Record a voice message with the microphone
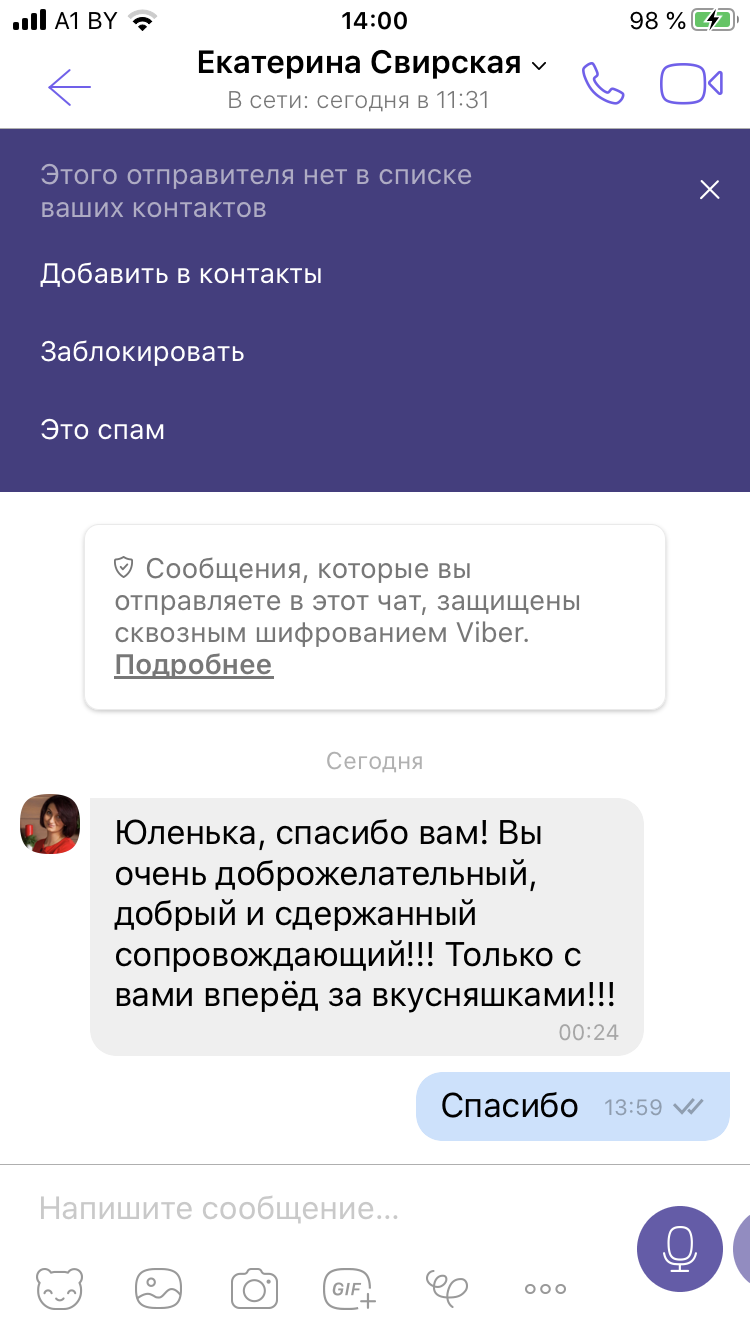The width and height of the screenshot is (750, 1334). coord(680,1248)
